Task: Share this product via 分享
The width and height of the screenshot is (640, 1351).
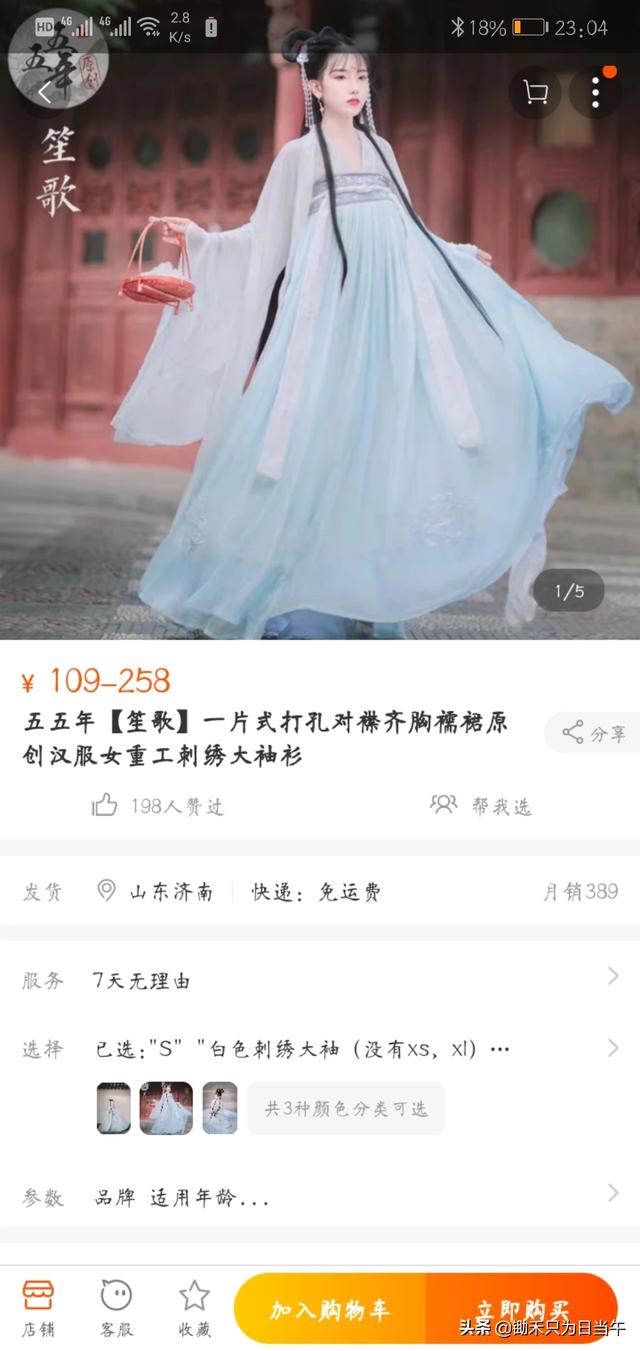Action: (x=593, y=733)
